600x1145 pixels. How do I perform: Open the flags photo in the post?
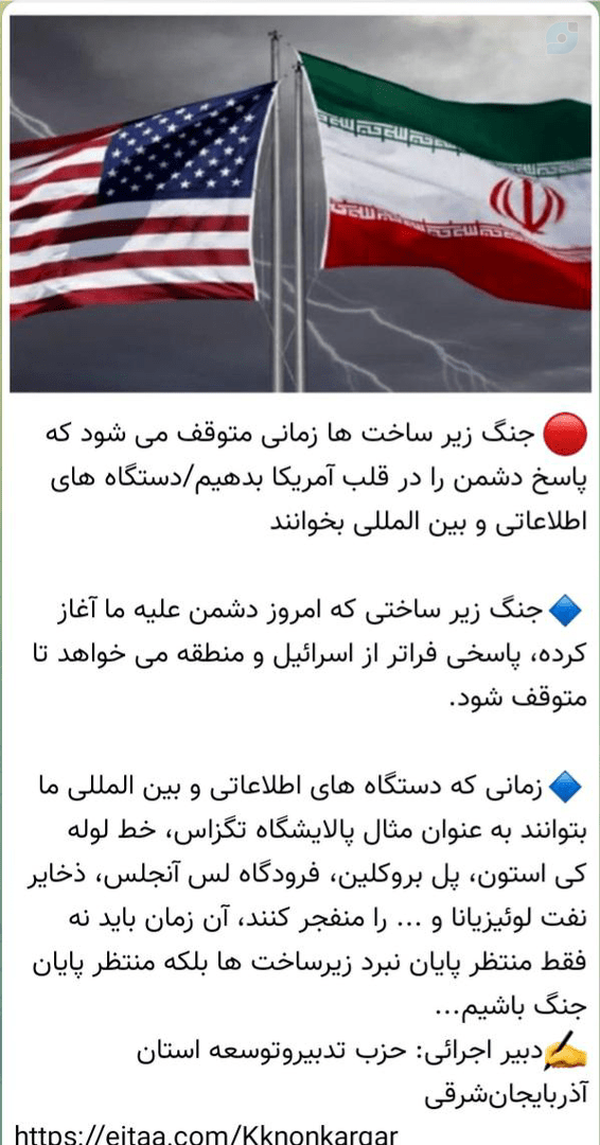coord(300,204)
